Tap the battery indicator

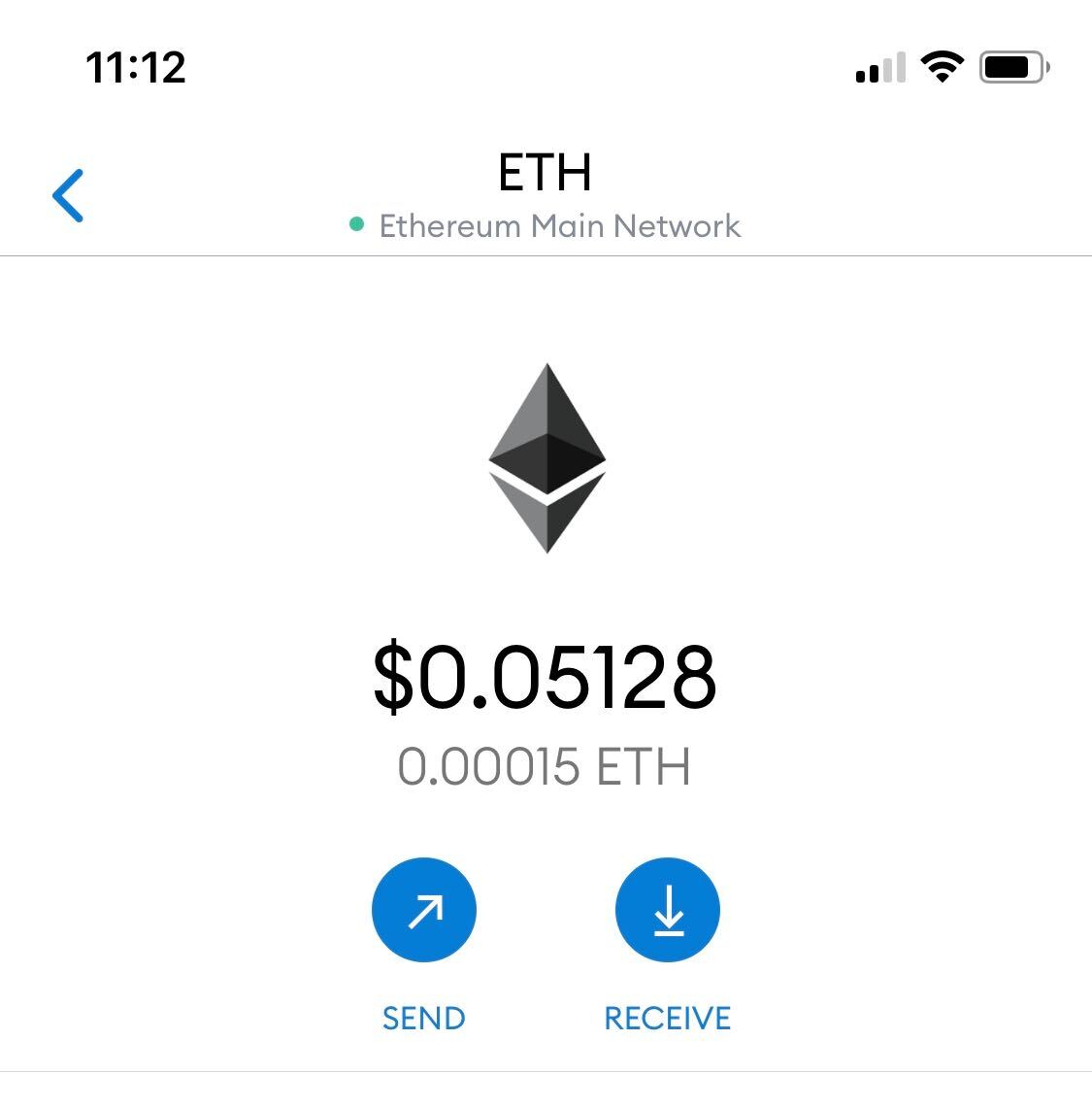[x=1009, y=66]
